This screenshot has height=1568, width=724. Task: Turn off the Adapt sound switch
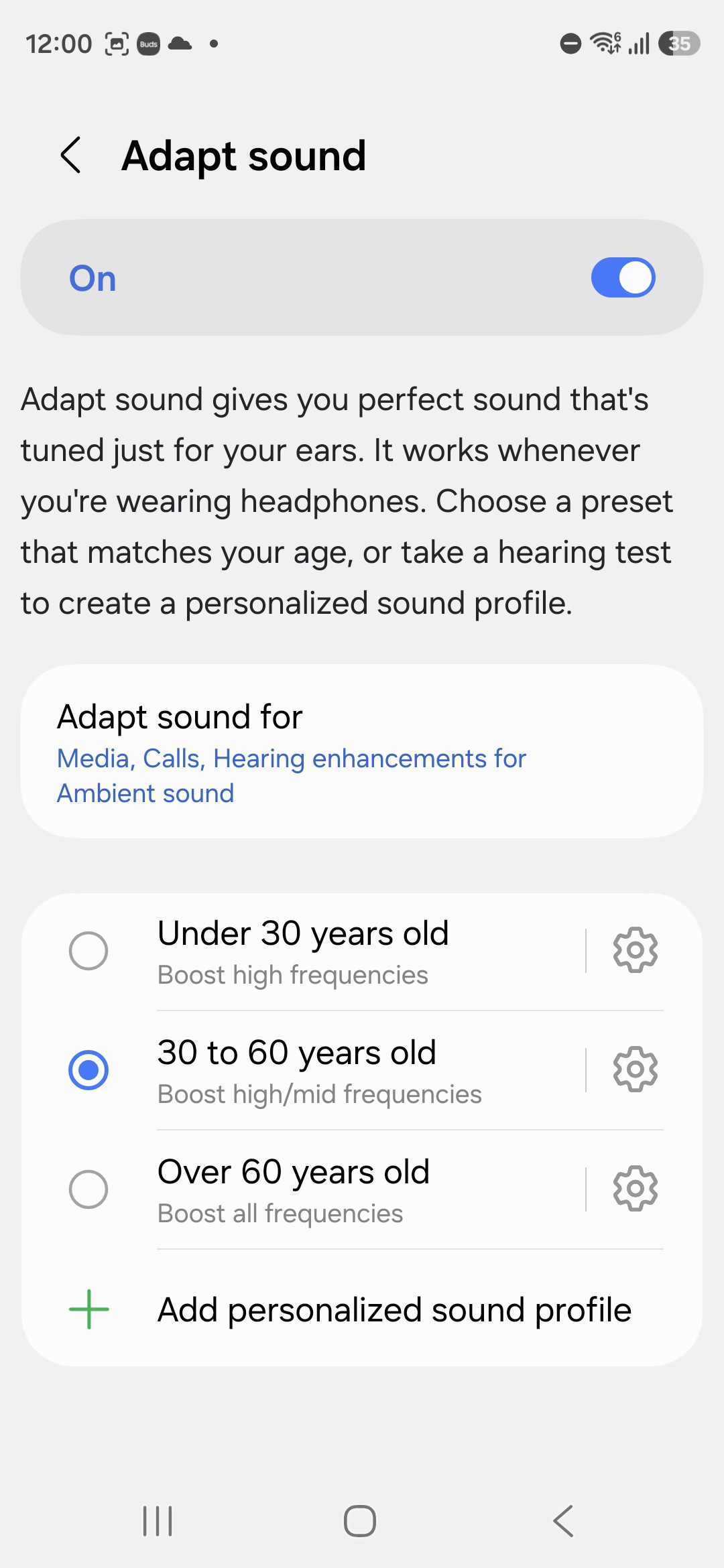pyautogui.click(x=622, y=277)
